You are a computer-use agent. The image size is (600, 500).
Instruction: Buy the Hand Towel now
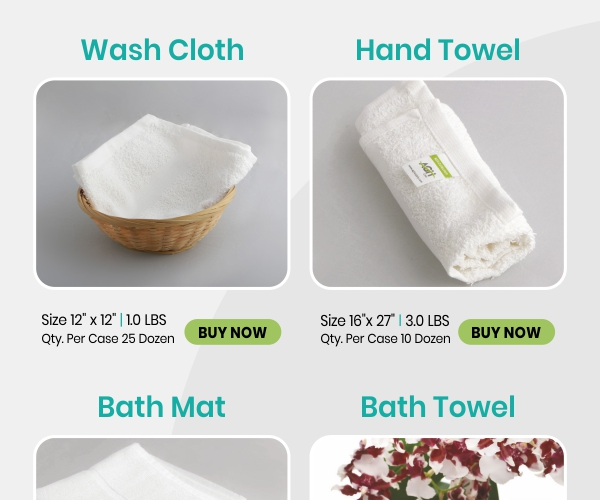tap(506, 332)
